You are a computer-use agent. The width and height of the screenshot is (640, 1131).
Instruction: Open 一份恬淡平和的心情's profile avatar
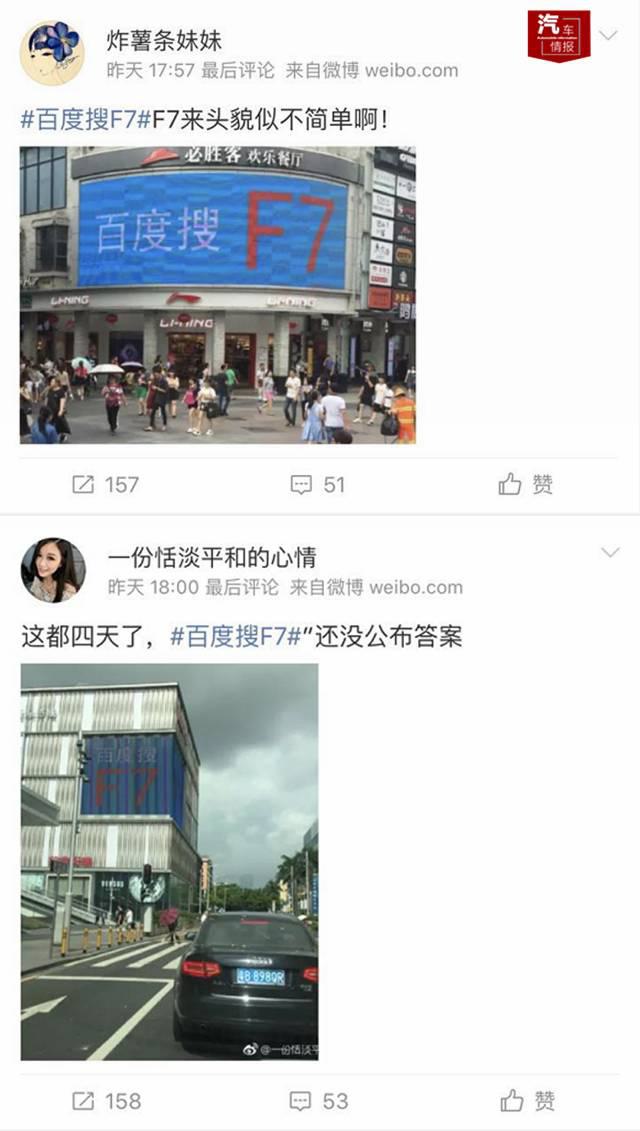click(x=52, y=570)
